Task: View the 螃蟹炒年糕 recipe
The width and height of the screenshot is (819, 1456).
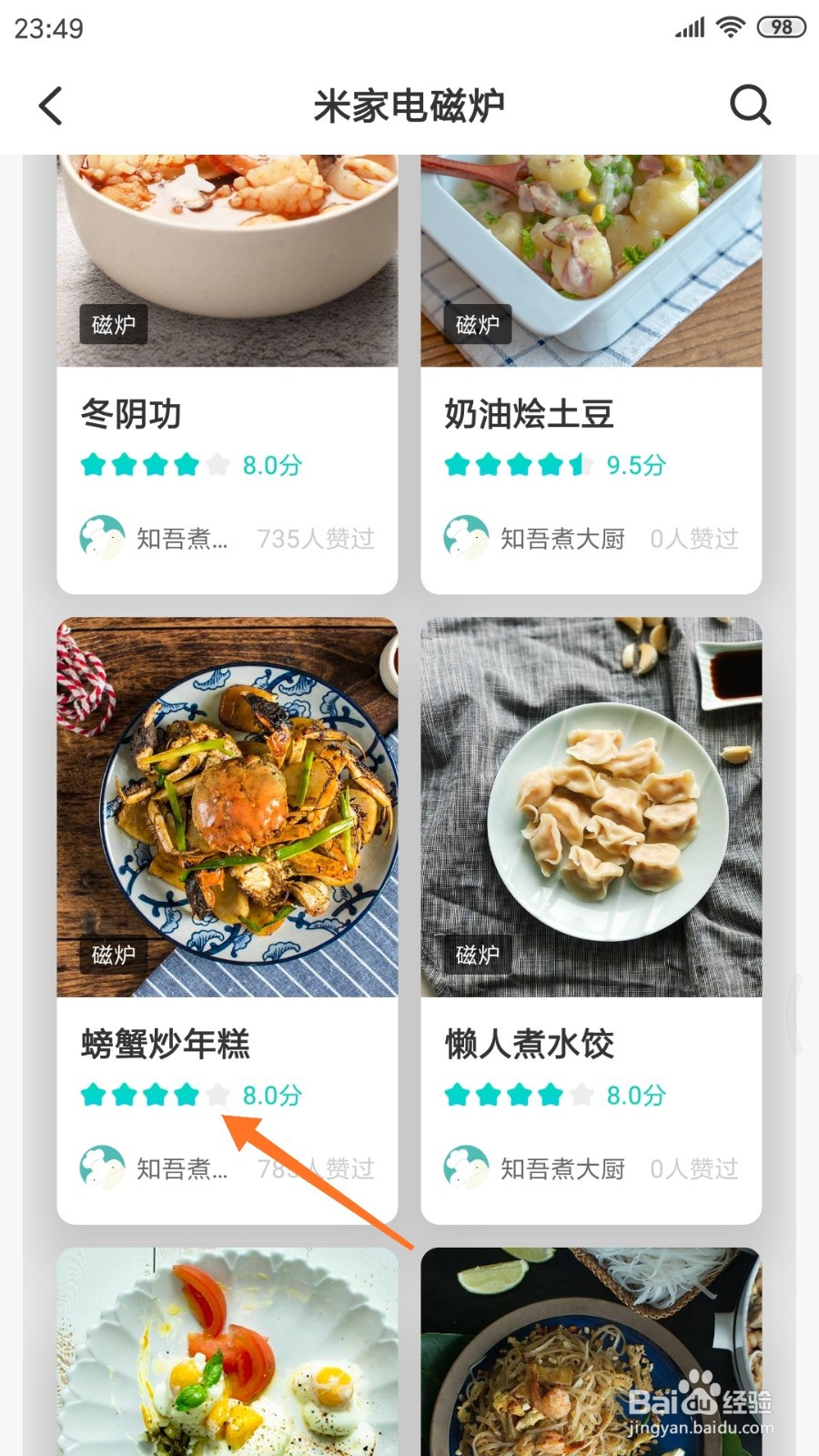Action: [227, 919]
